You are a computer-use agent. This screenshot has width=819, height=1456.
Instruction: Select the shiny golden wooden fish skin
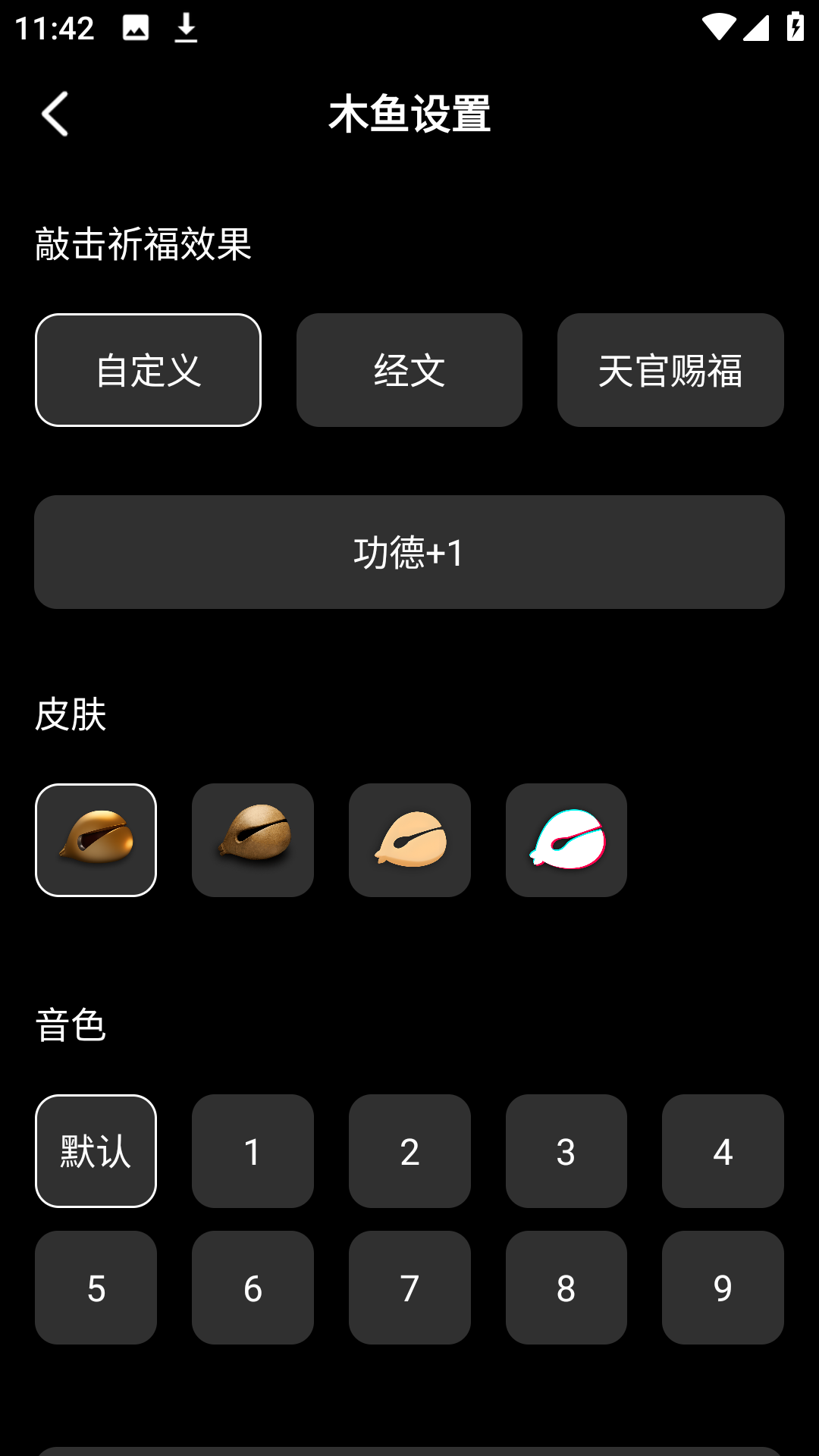(x=96, y=840)
